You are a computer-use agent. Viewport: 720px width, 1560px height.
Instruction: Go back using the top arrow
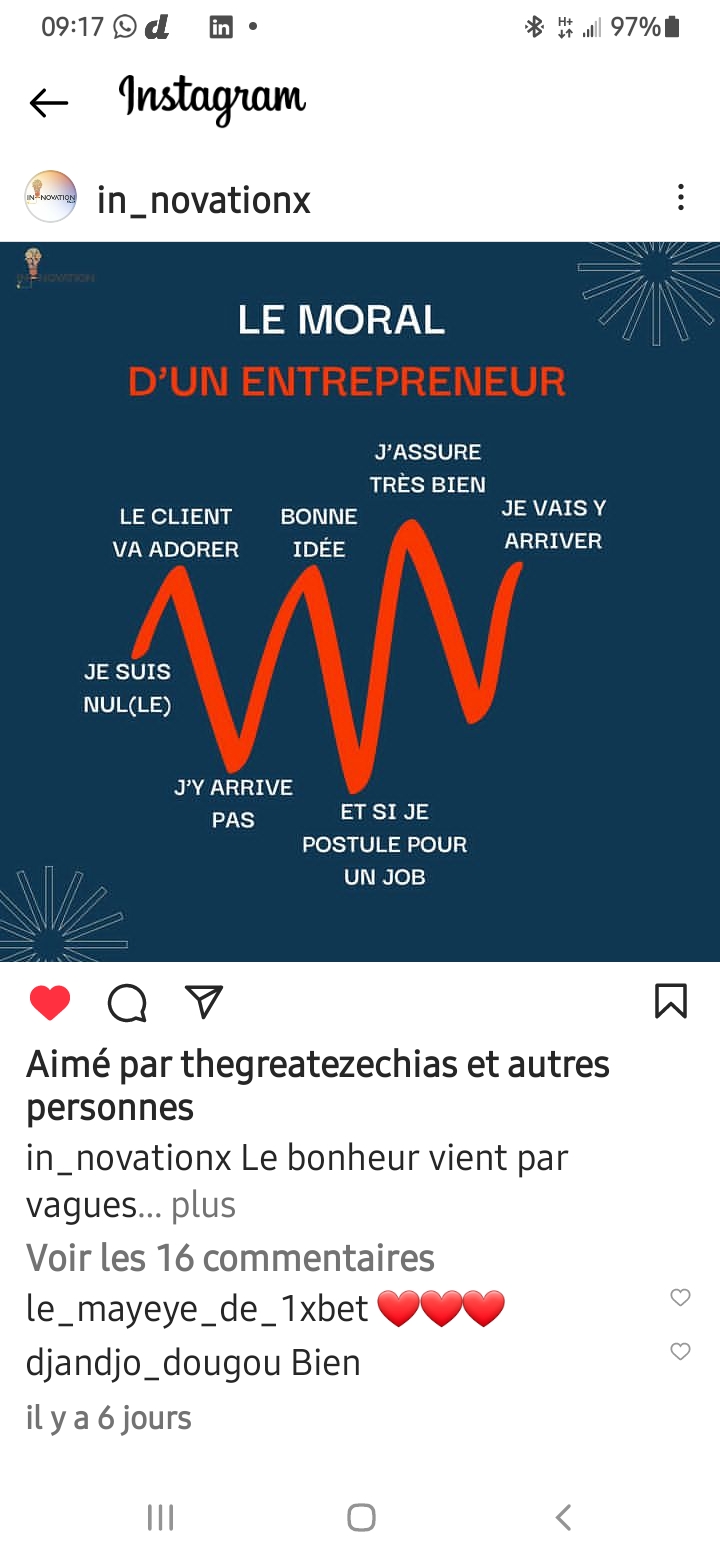[x=48, y=101]
